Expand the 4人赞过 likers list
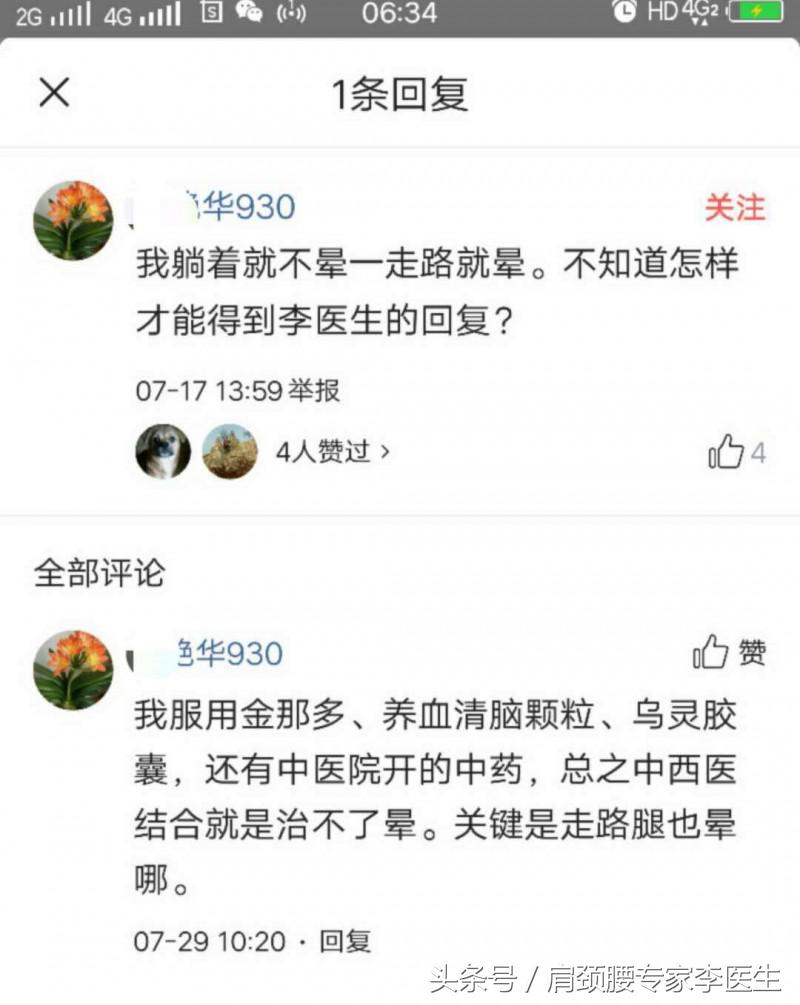This screenshot has height=1005, width=800. click(x=330, y=452)
